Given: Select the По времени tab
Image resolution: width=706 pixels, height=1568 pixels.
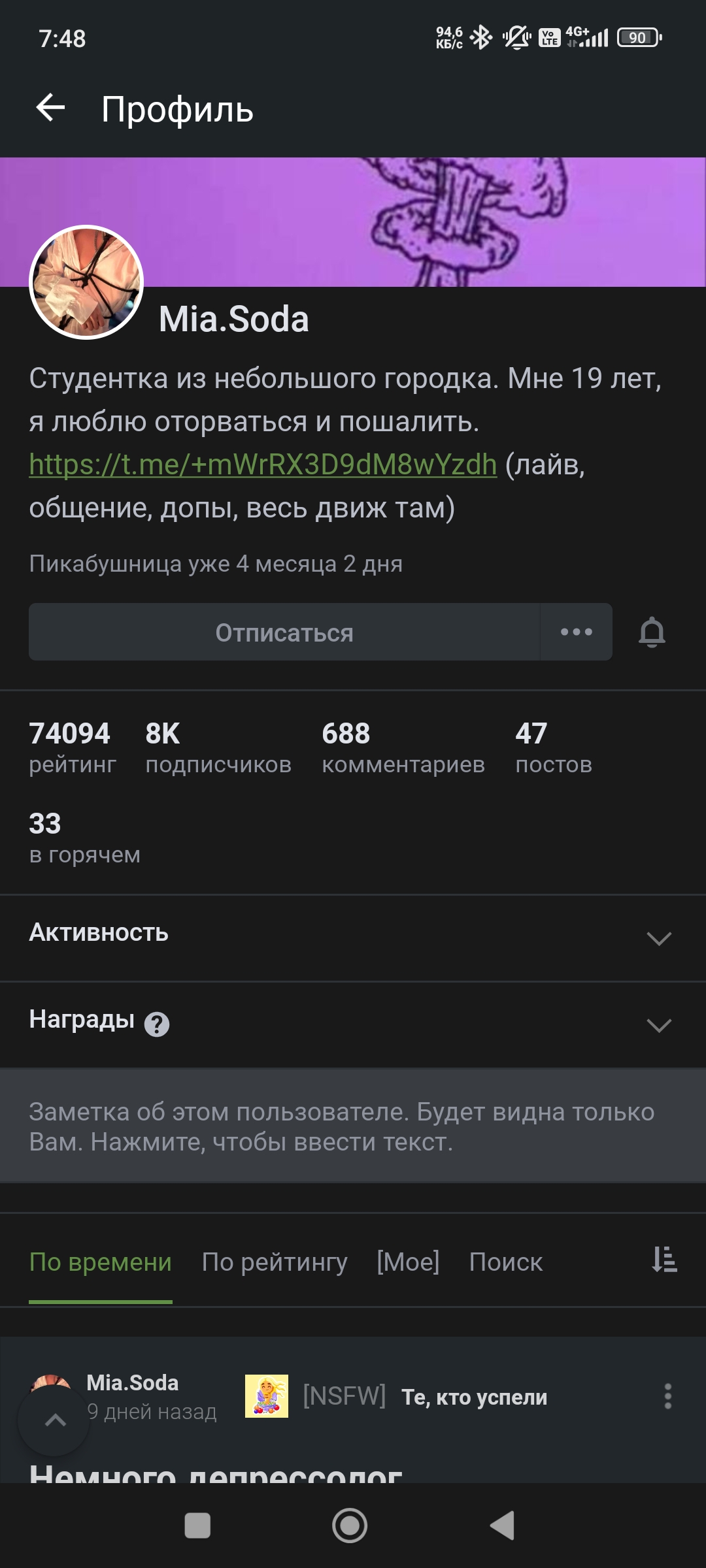Looking at the screenshot, I should 100,1262.
